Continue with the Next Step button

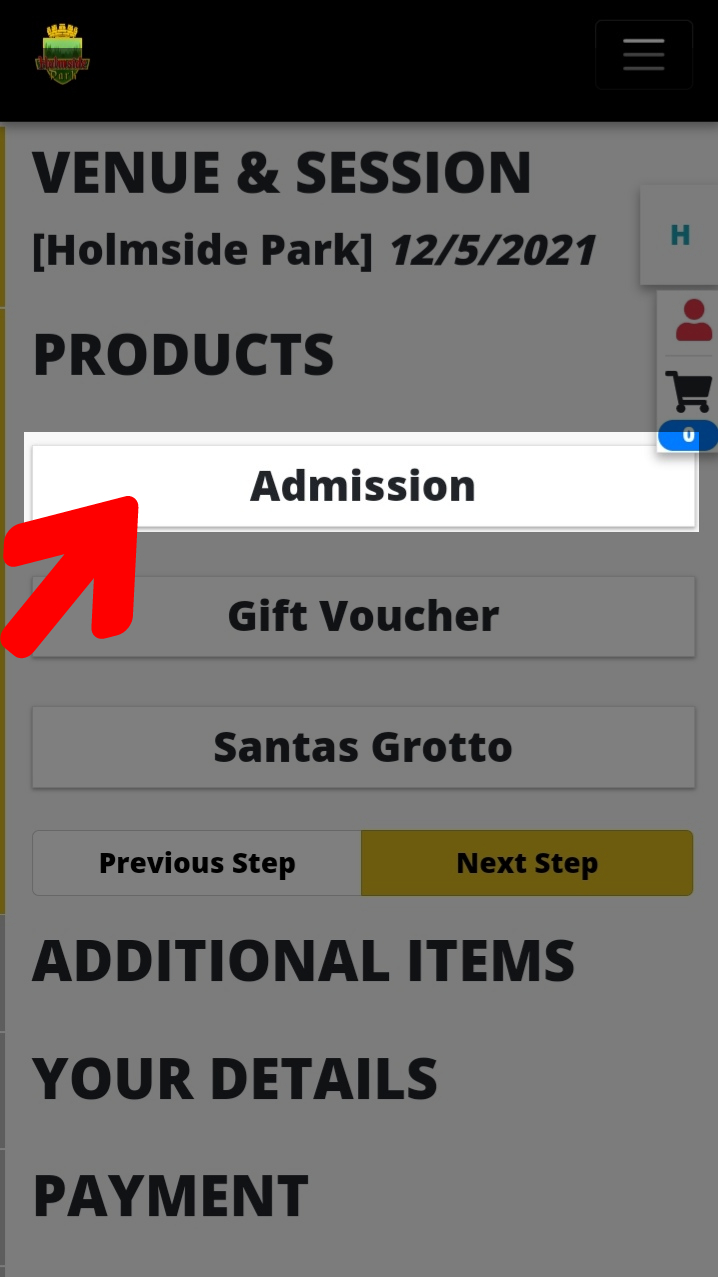pyautogui.click(x=526, y=863)
